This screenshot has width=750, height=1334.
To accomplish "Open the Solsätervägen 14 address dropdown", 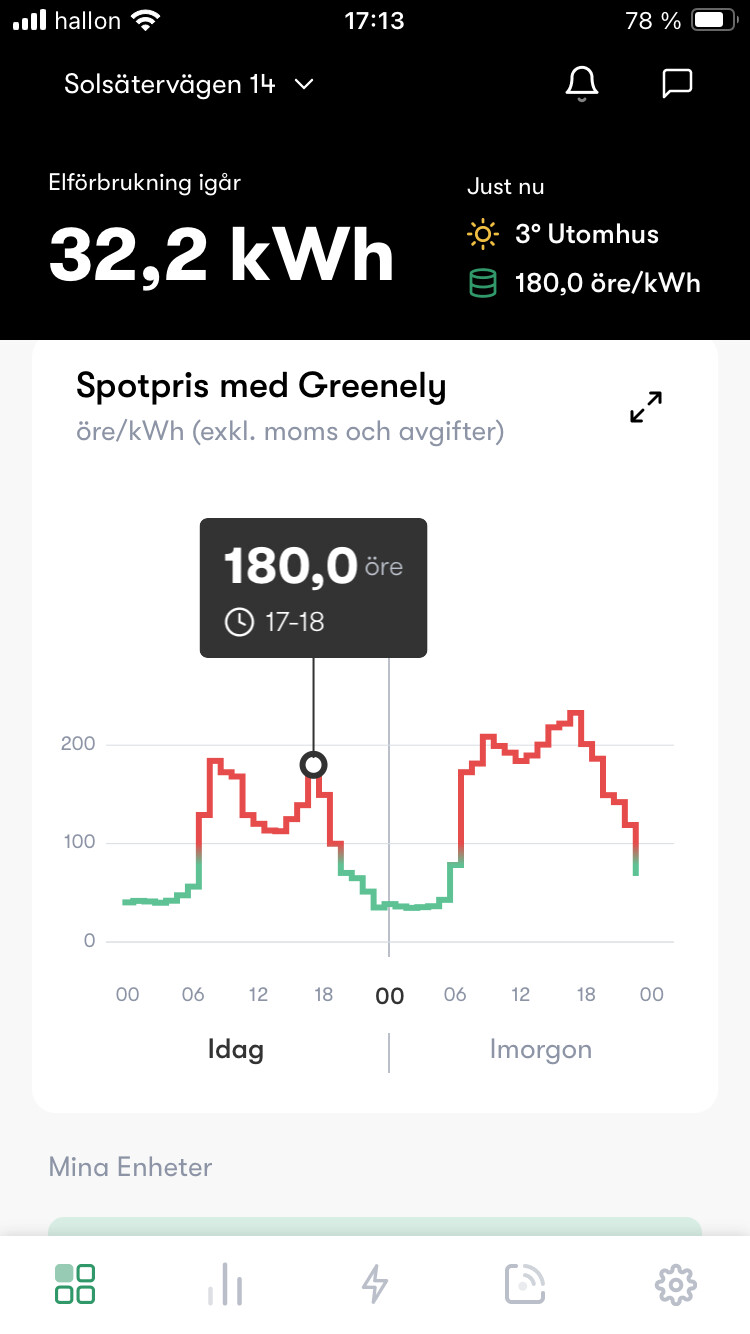I will tap(189, 84).
